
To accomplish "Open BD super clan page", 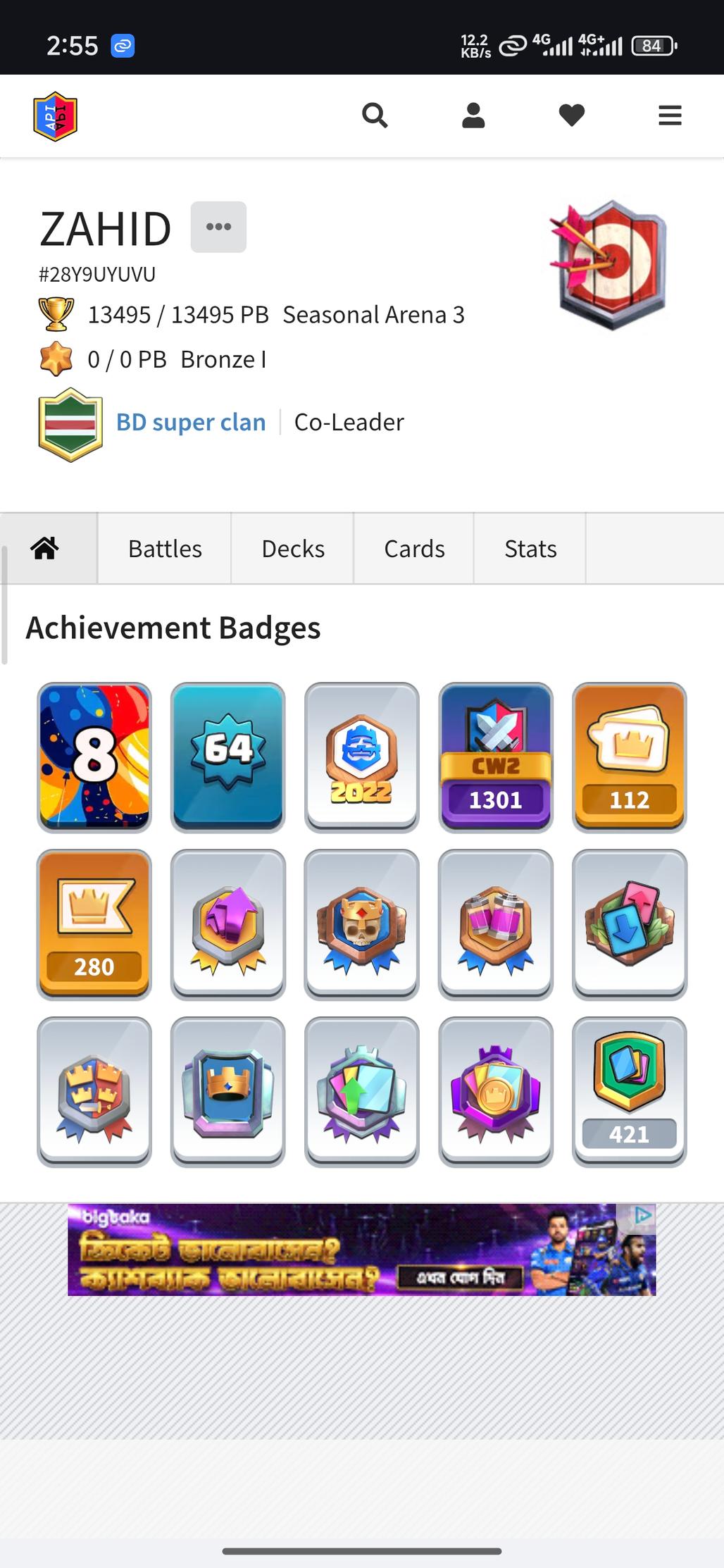I will pyautogui.click(x=191, y=422).
